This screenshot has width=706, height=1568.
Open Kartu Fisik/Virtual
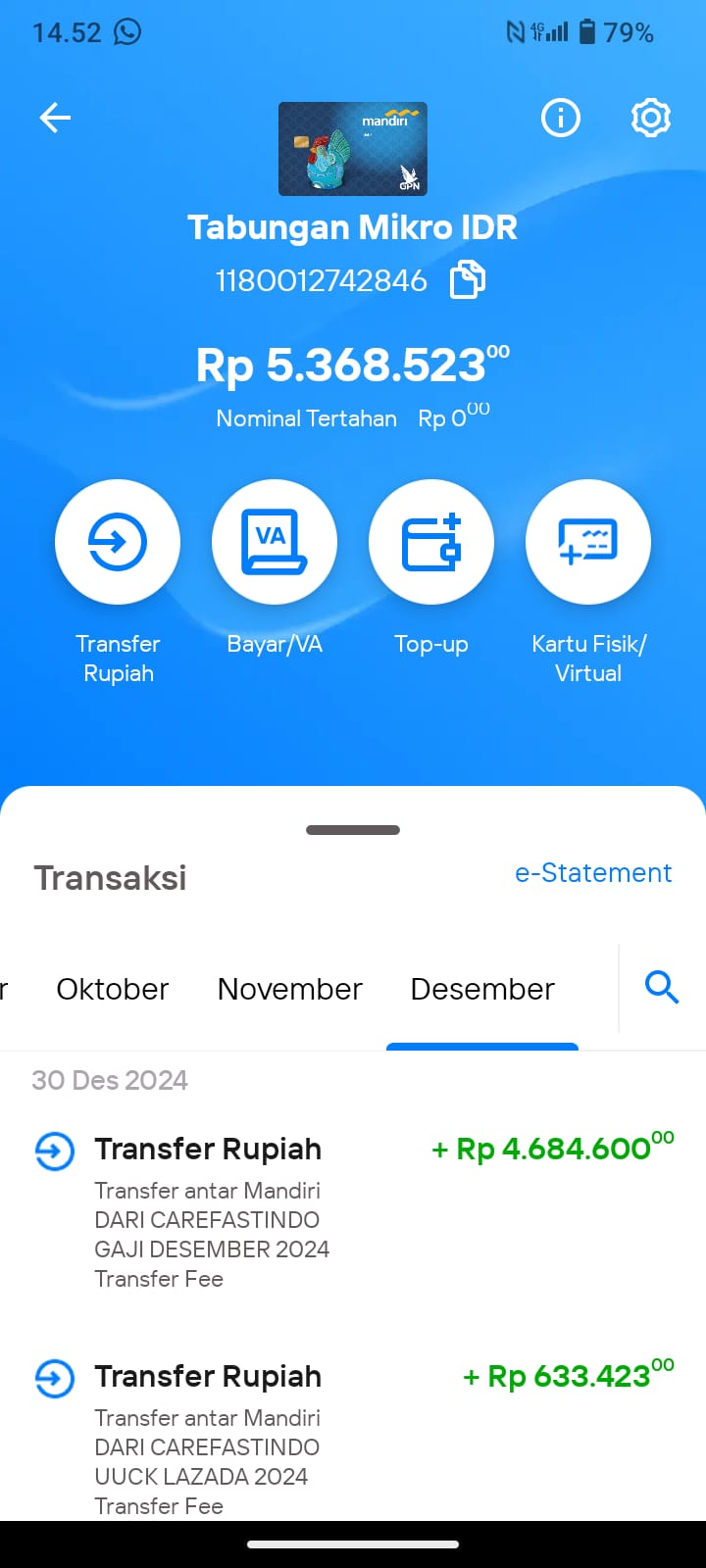coord(588,542)
